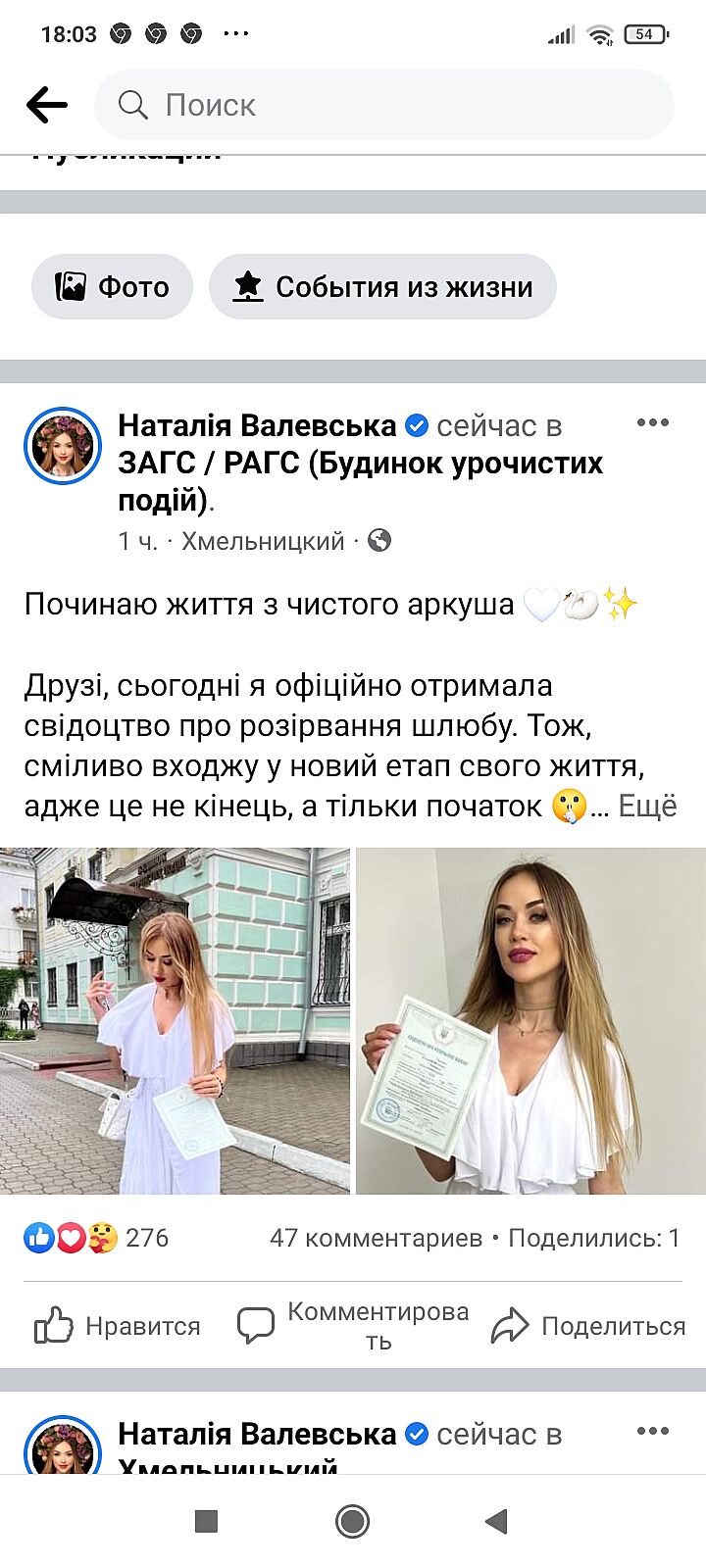
Task: Open the 47 комментариев link
Action: pos(376,1238)
